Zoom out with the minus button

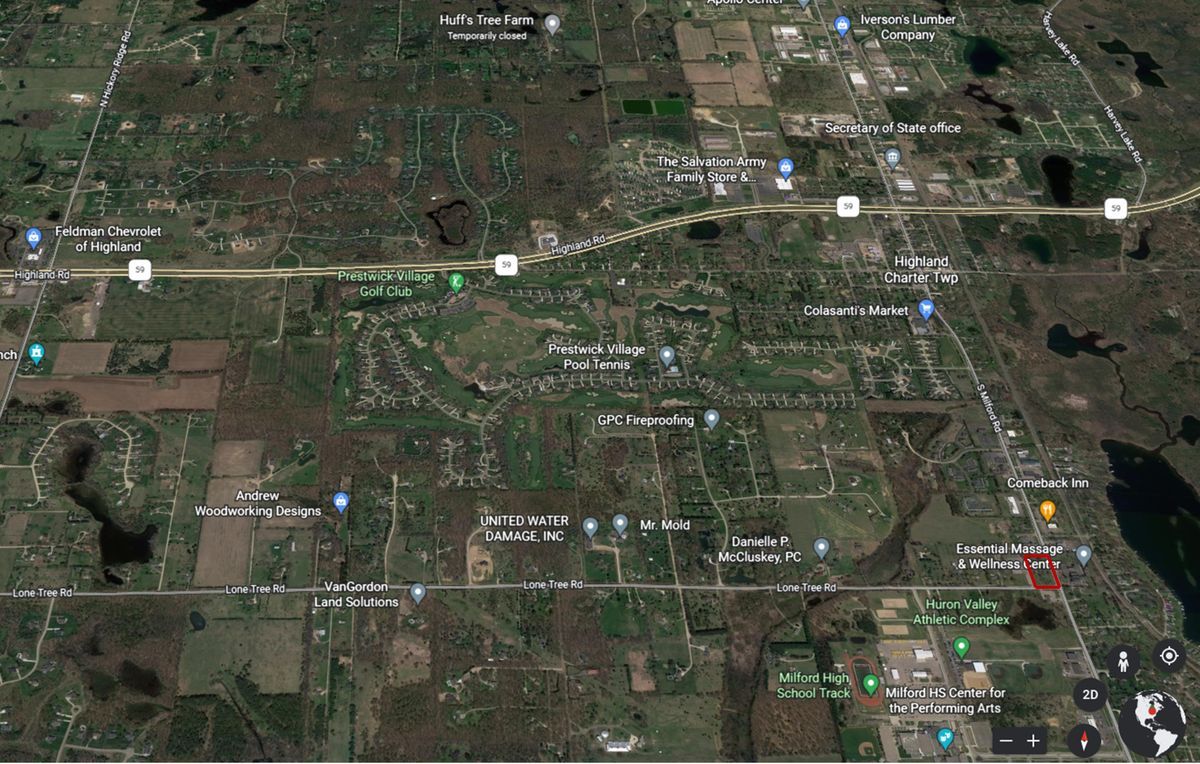(1007, 741)
